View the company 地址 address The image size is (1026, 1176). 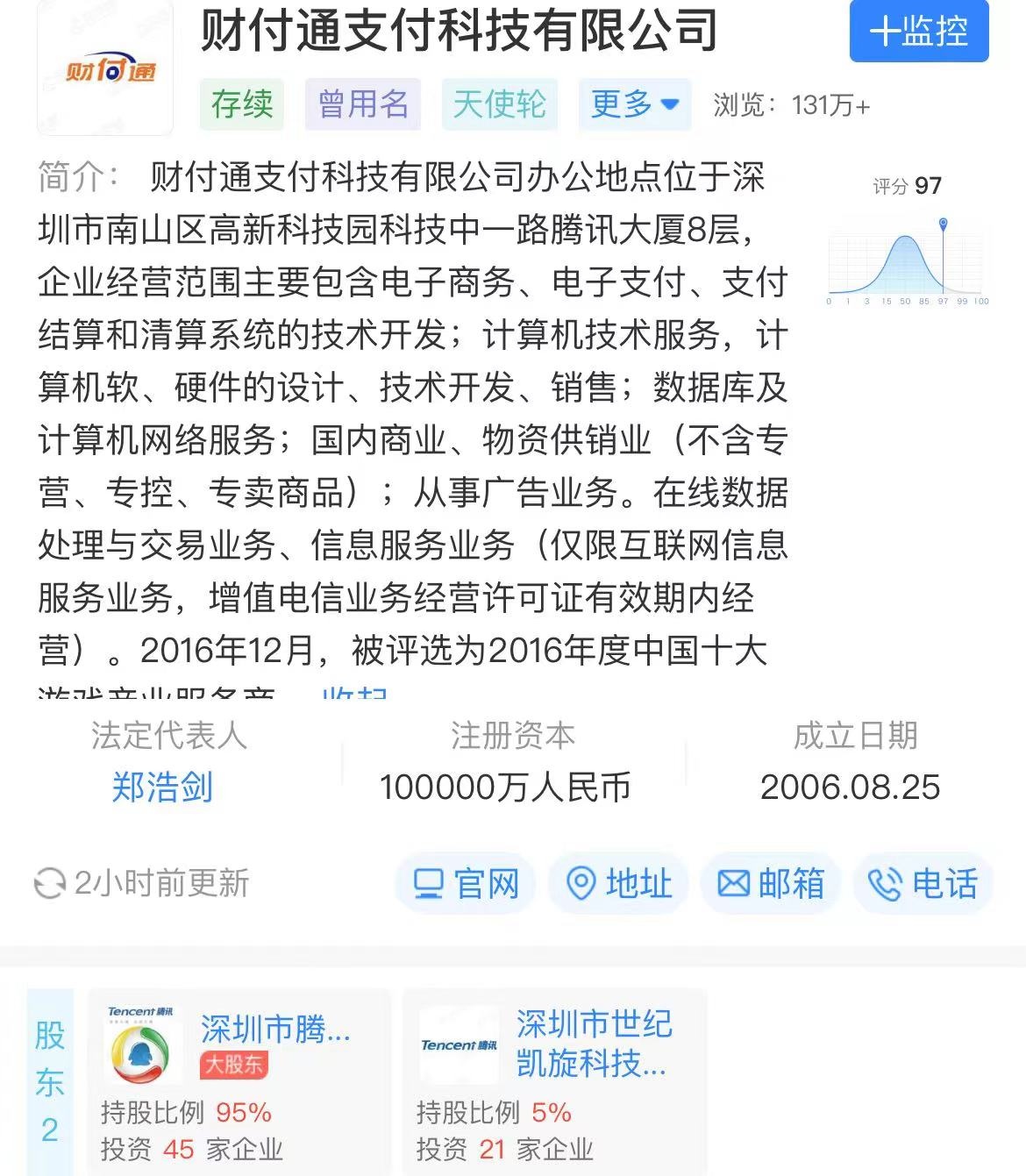[x=618, y=883]
